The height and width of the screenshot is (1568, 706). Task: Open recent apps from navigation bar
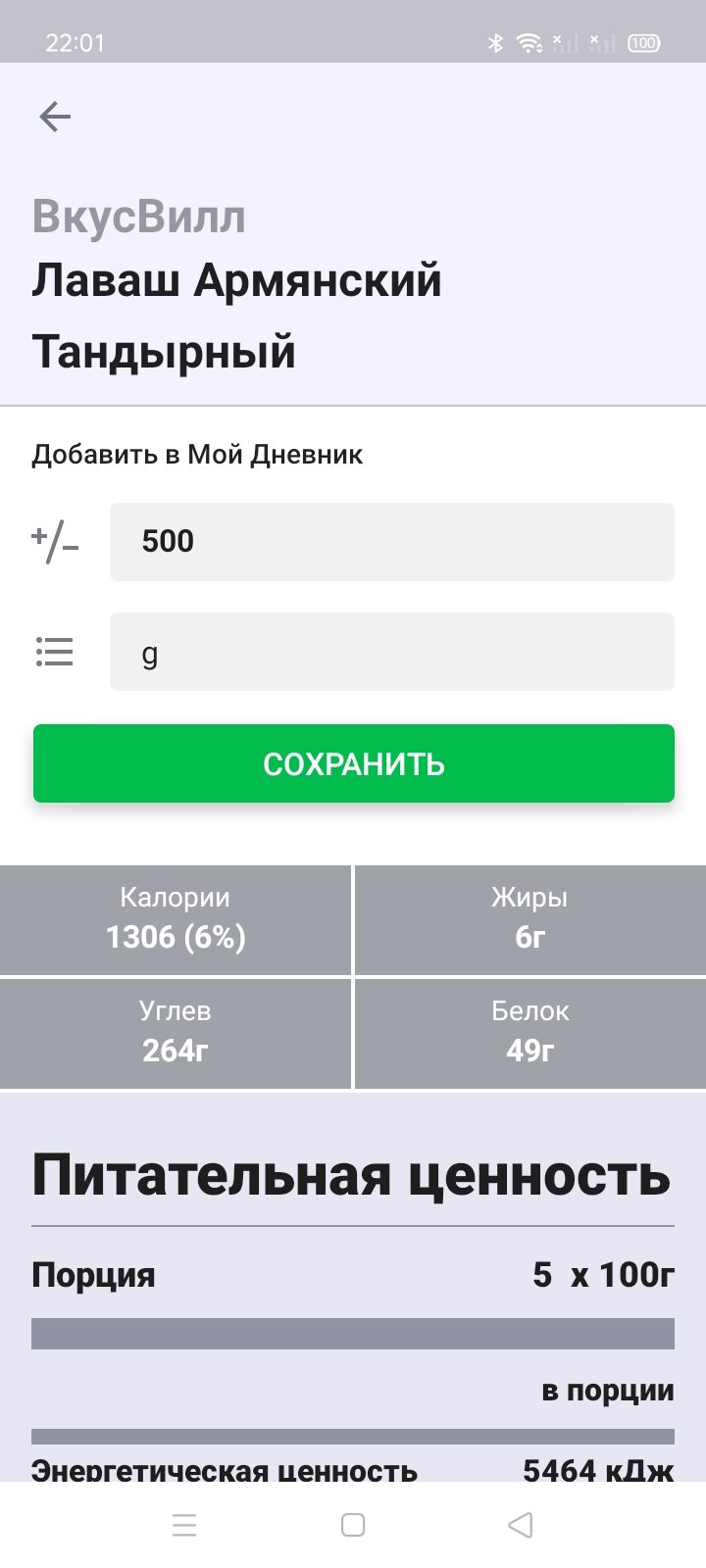coord(184,1525)
